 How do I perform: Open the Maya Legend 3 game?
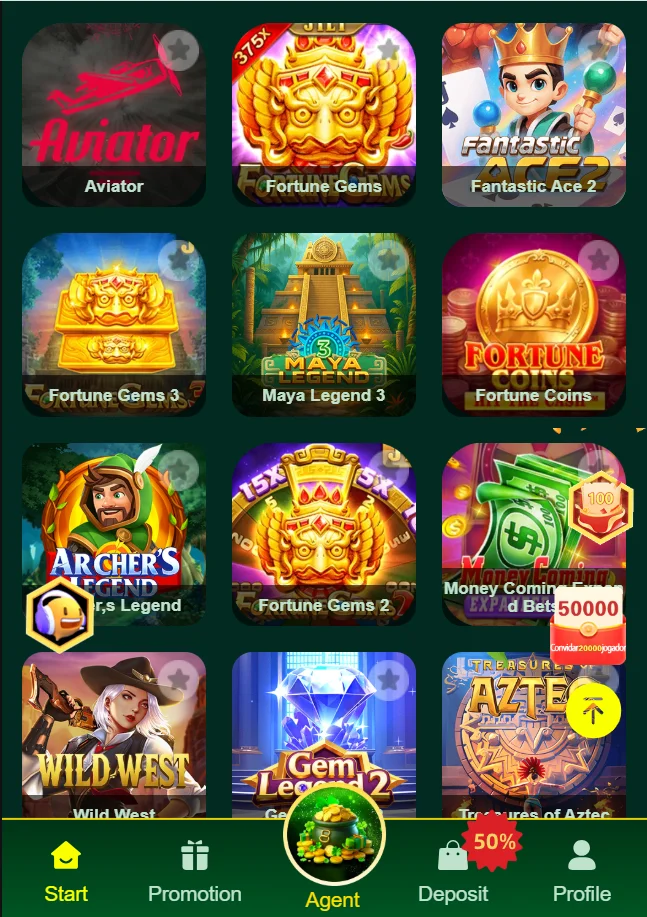[x=323, y=325]
